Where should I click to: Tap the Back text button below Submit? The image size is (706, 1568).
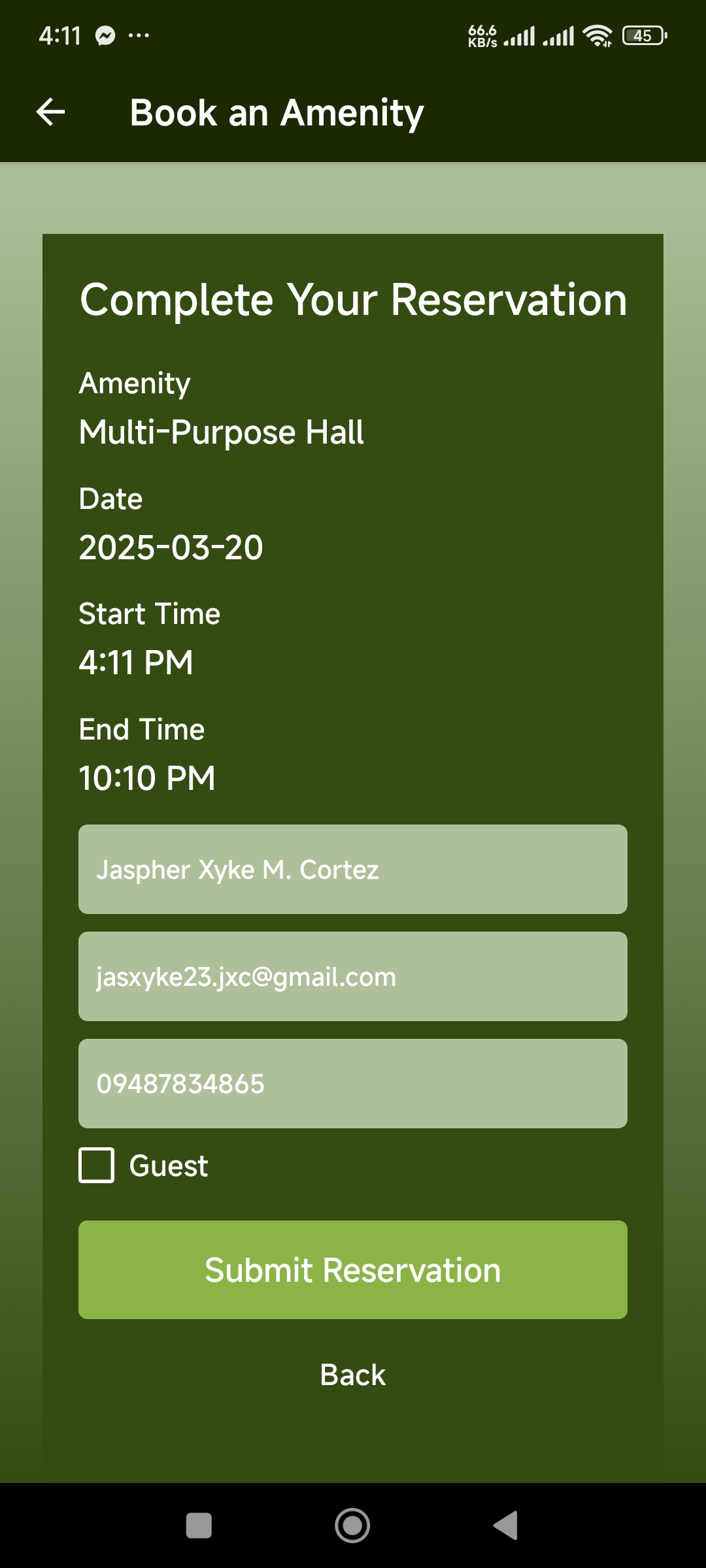pyautogui.click(x=353, y=1375)
